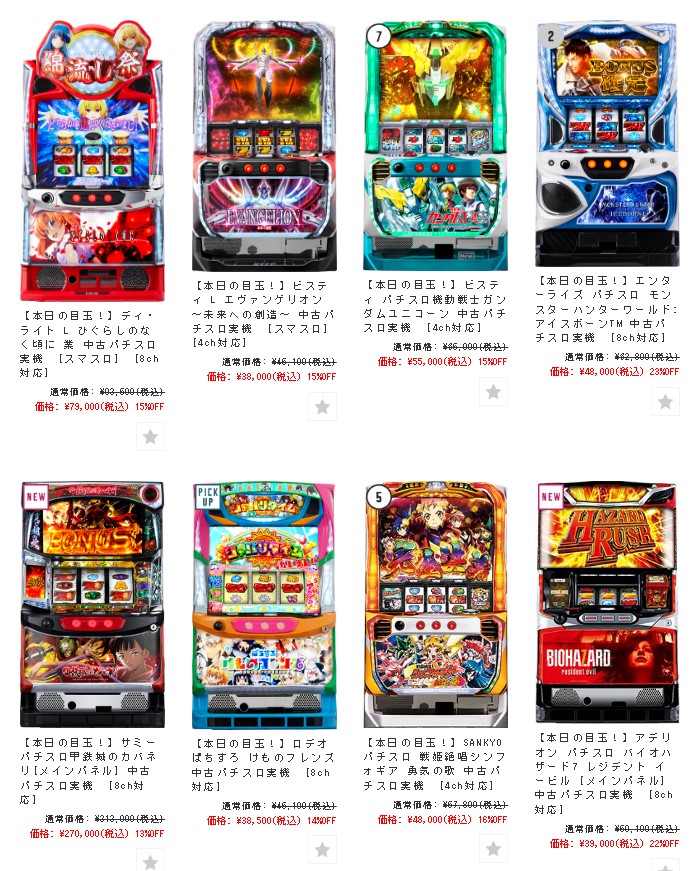Open the 機動戦士ガンダムユニコーン product card

click(x=435, y=147)
